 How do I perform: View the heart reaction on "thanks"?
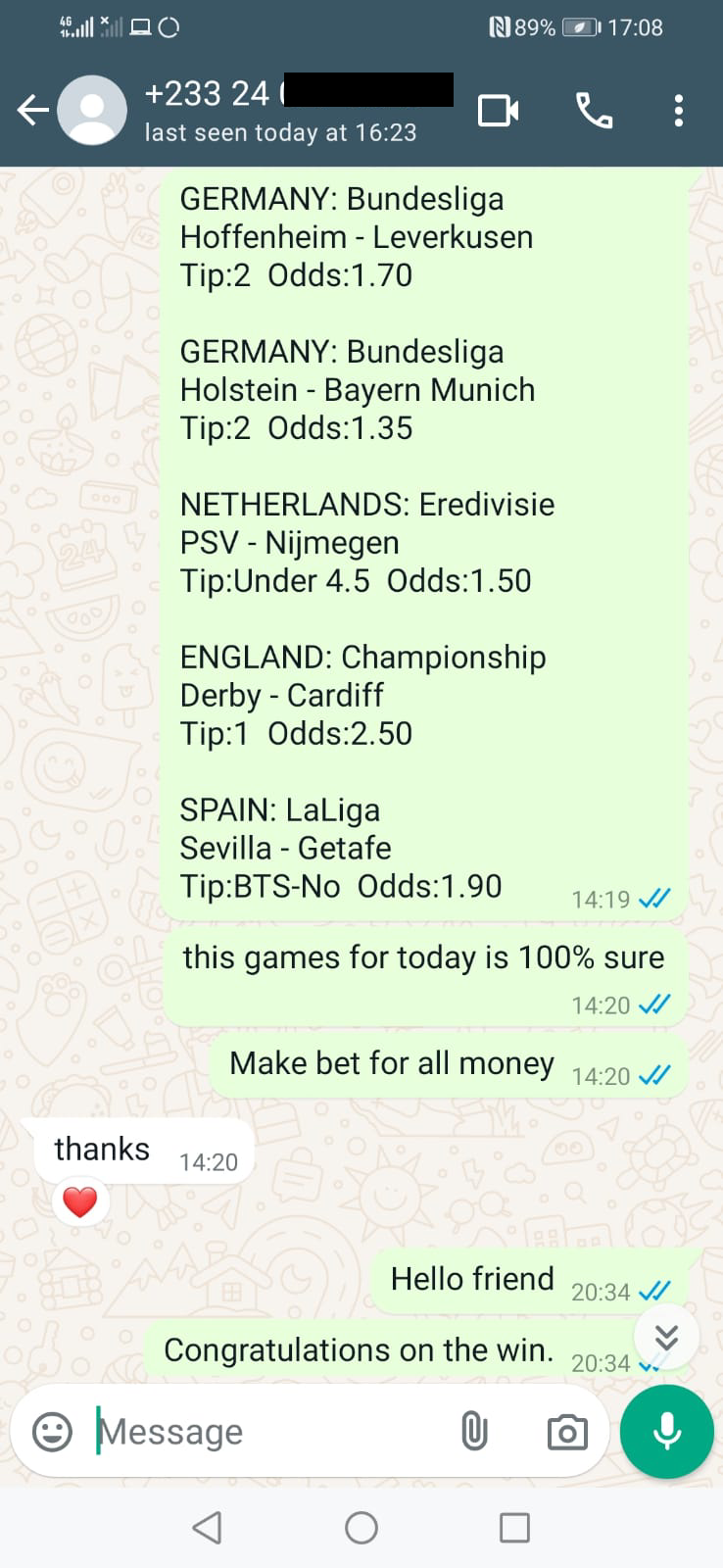80,1201
